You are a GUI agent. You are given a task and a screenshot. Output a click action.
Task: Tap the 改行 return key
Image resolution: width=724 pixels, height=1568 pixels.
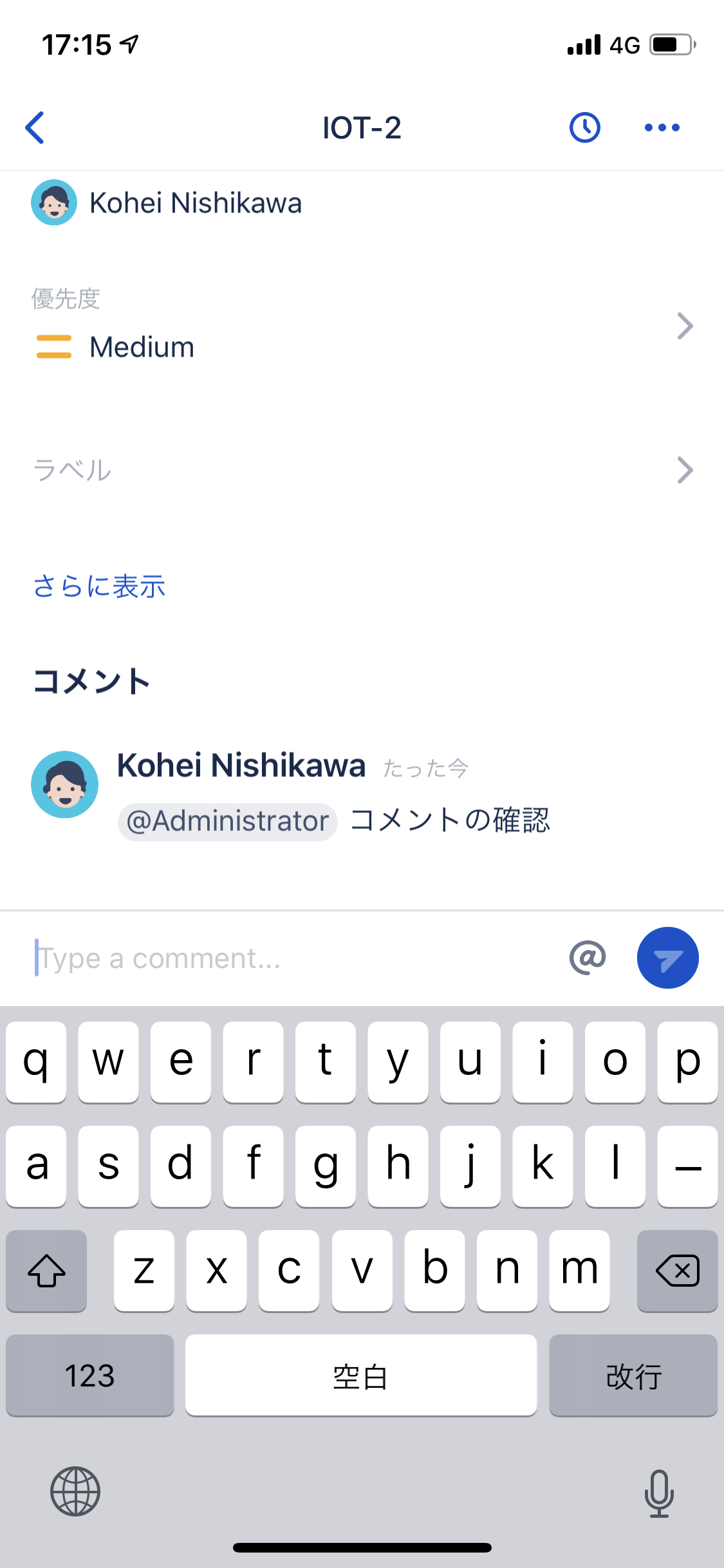click(x=633, y=1376)
